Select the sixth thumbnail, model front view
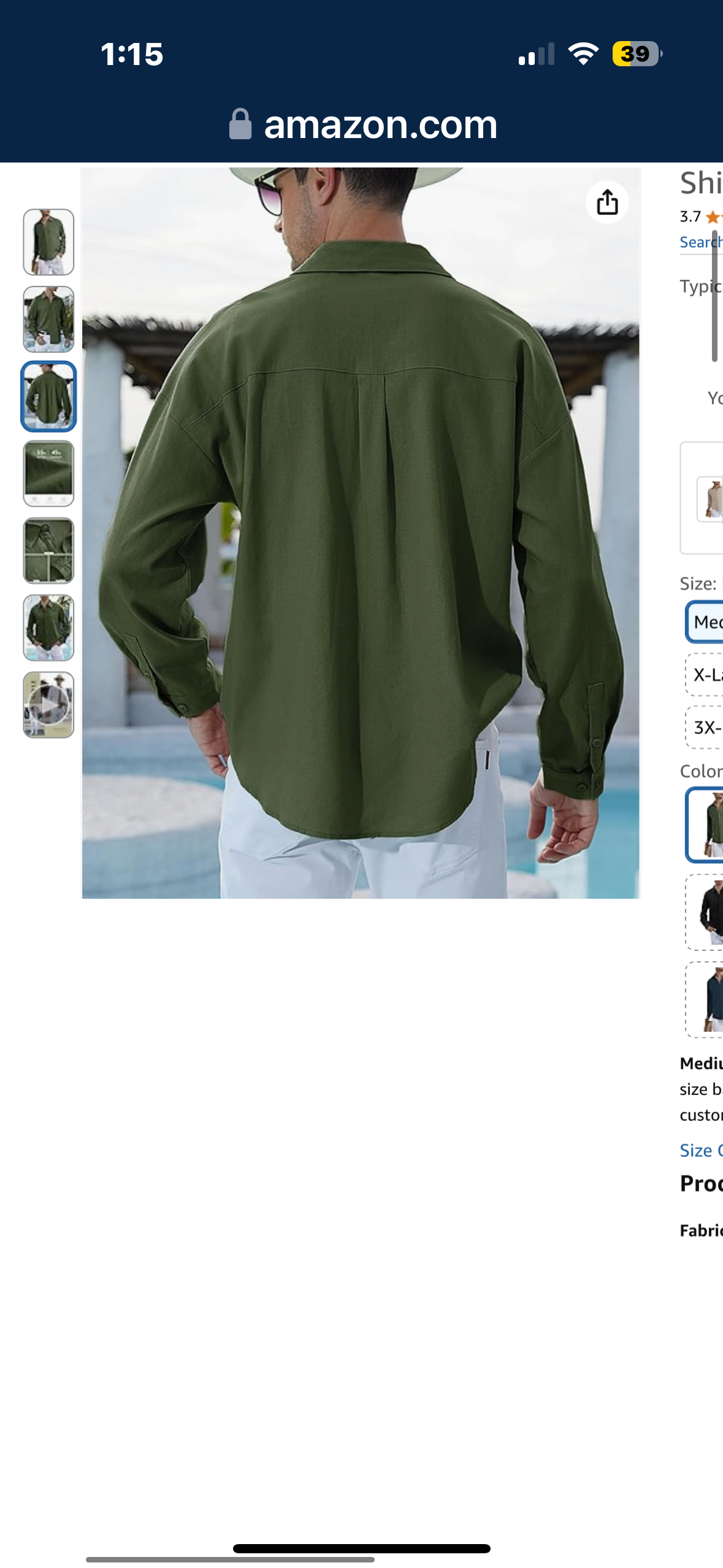 click(48, 628)
